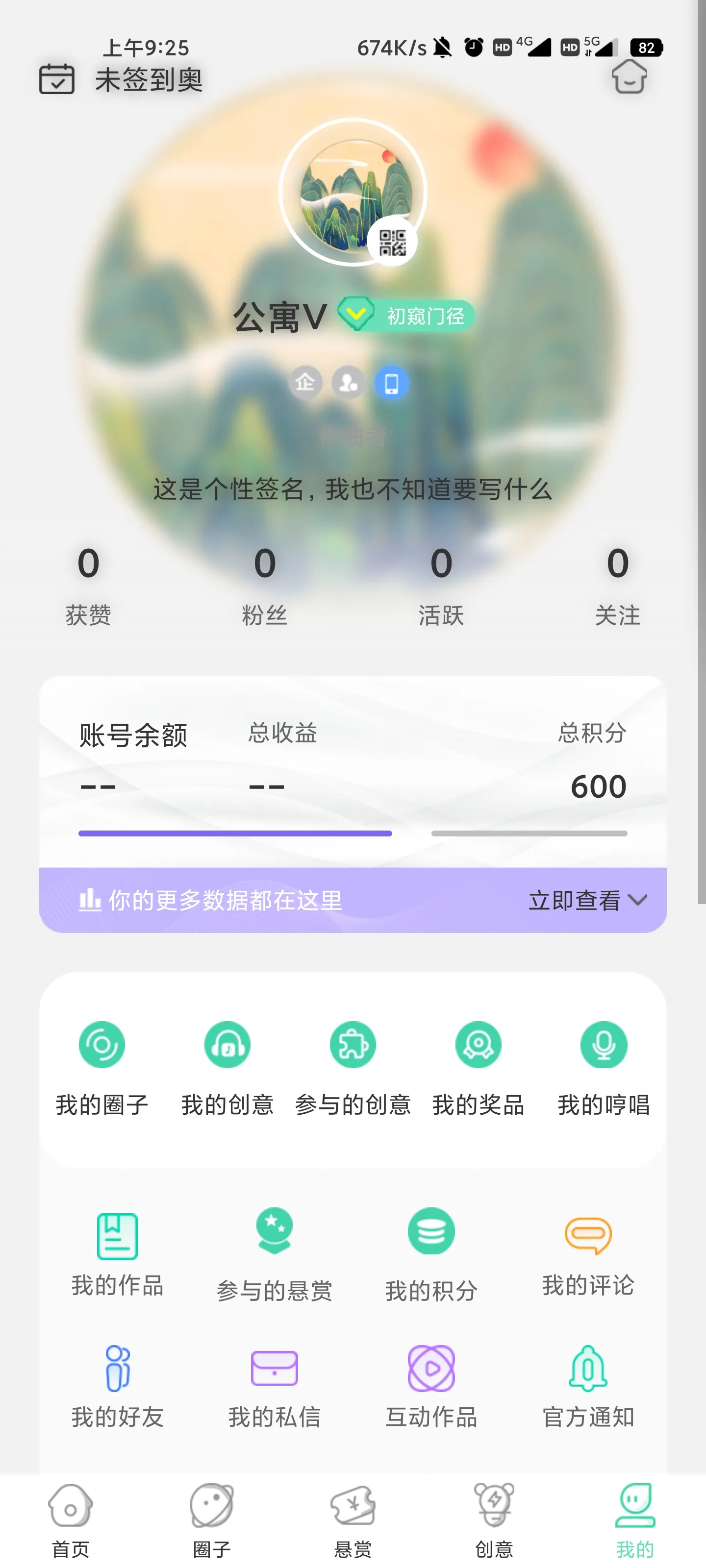706x1568 pixels.
Task: Open 我的圈子 from the green circle icon
Action: click(101, 1043)
